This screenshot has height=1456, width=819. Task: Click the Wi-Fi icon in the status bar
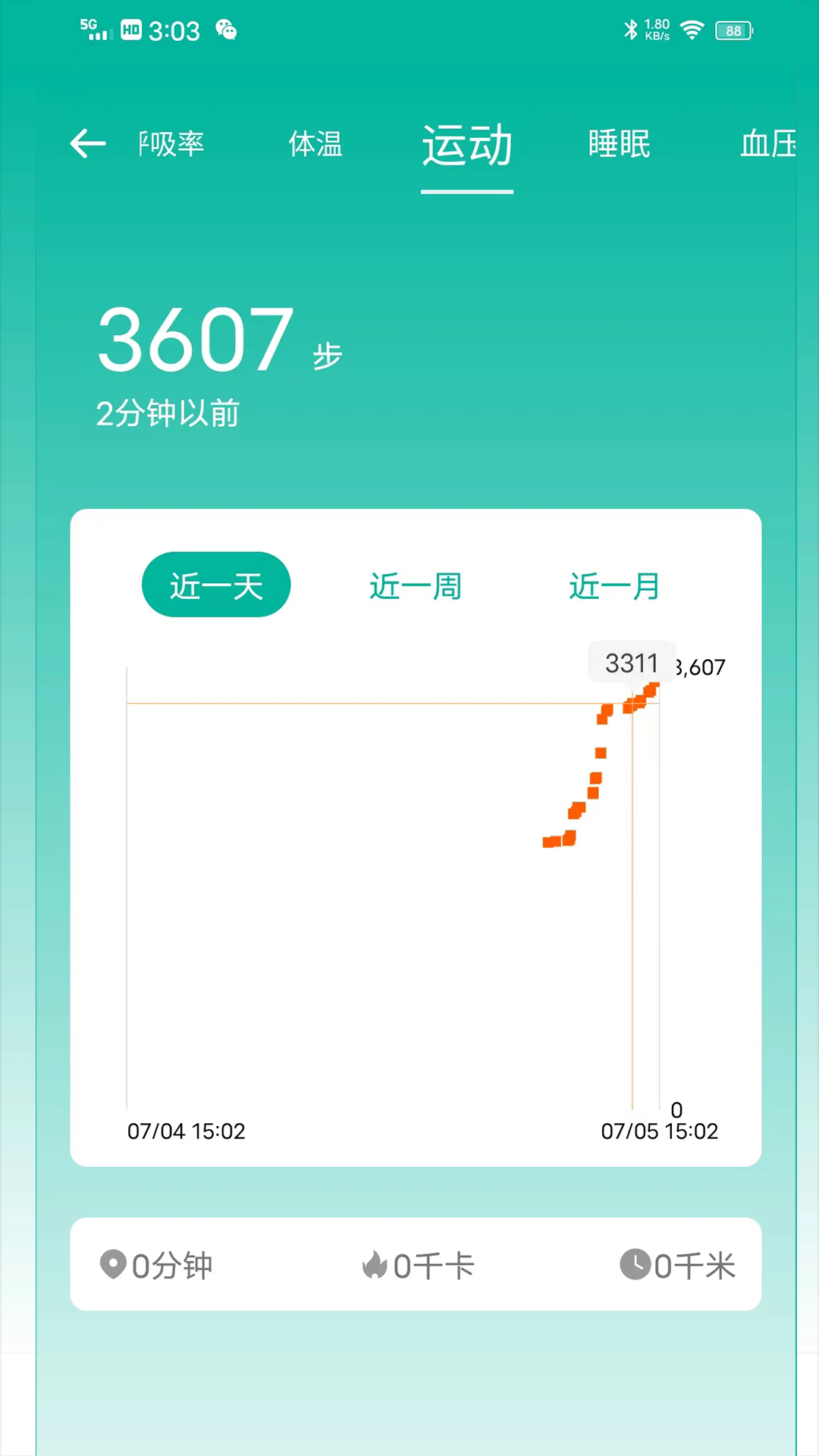tap(692, 30)
